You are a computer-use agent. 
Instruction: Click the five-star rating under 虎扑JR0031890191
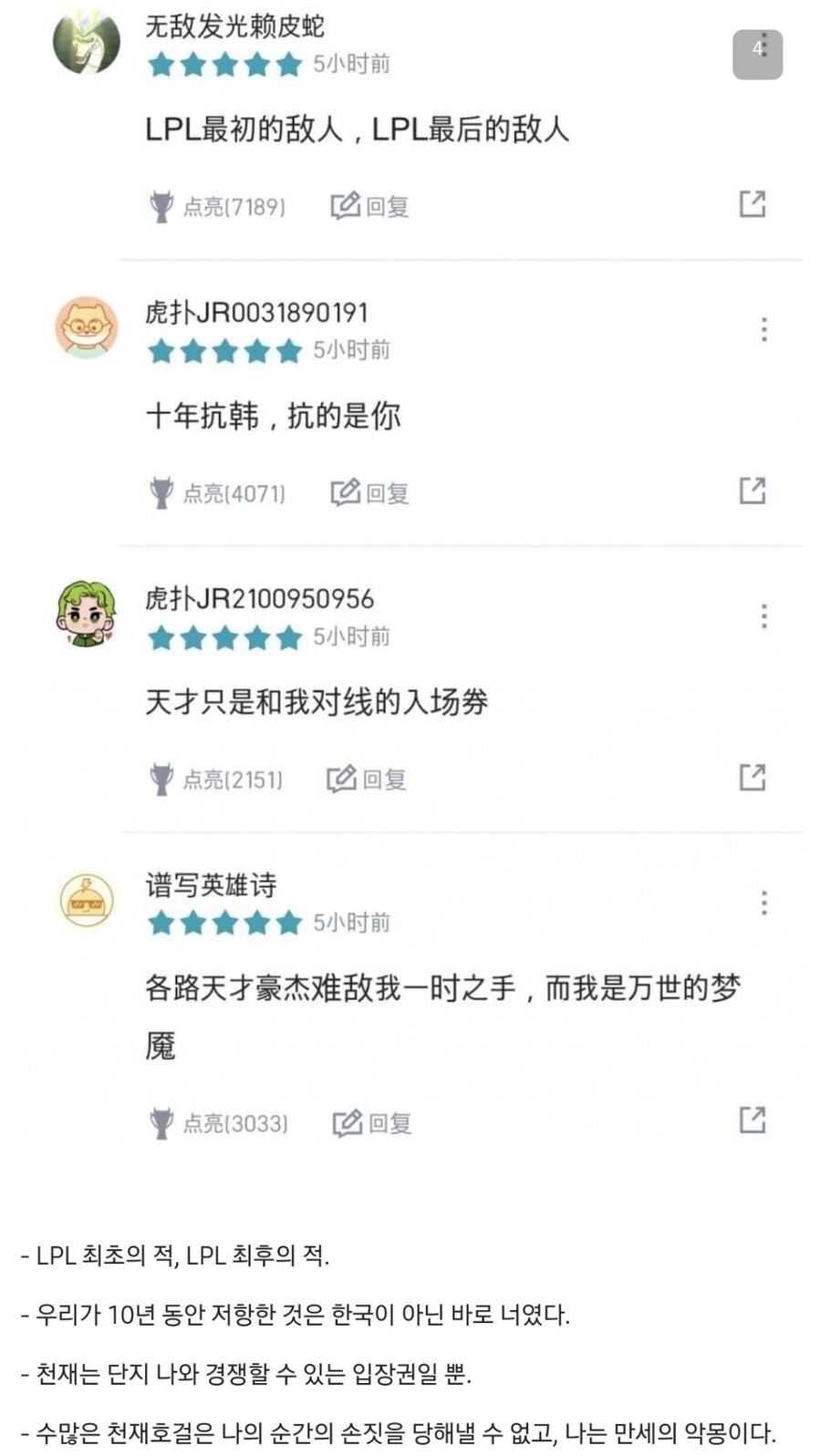tap(225, 350)
